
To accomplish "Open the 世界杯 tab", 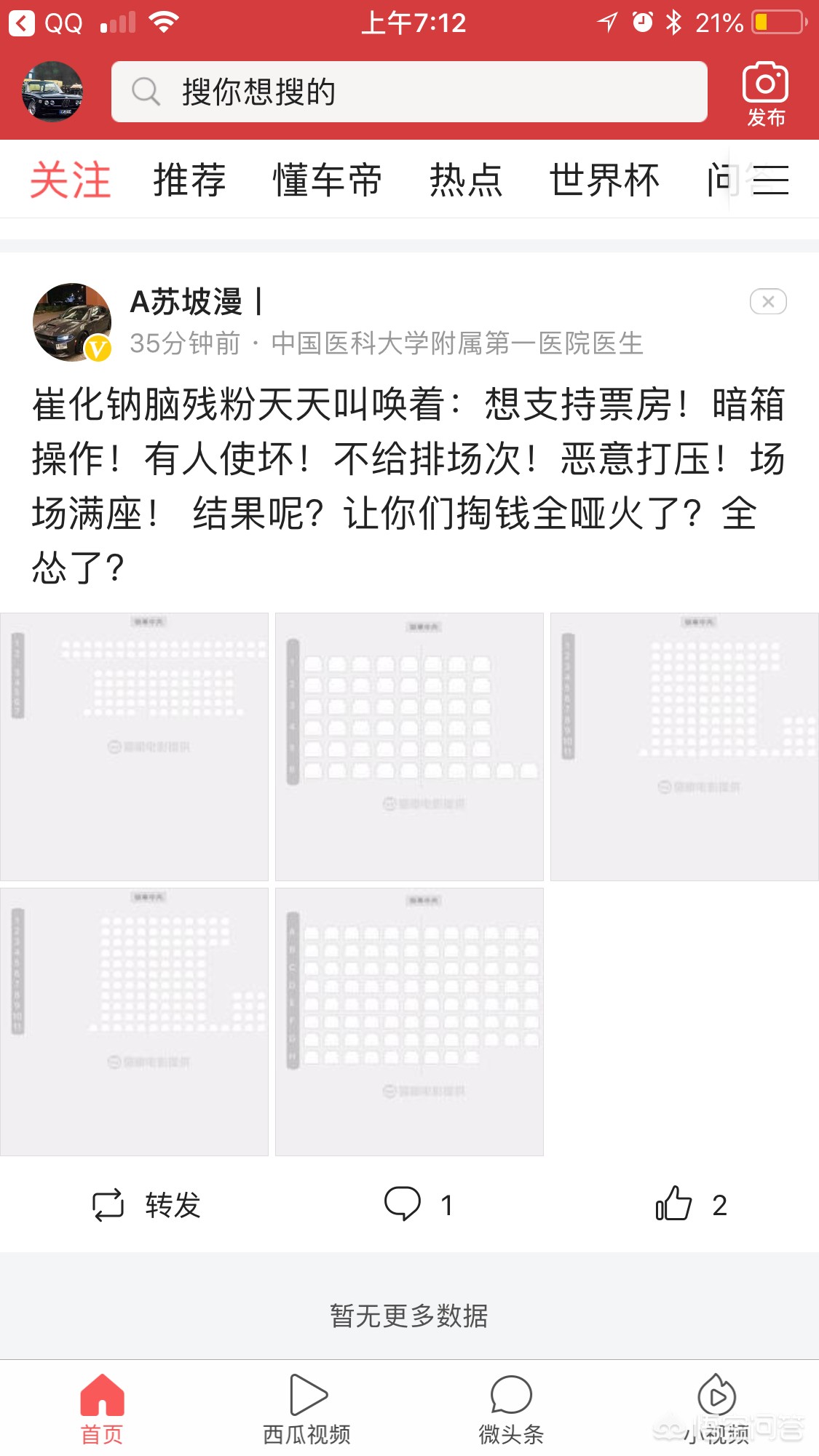I will (x=604, y=180).
